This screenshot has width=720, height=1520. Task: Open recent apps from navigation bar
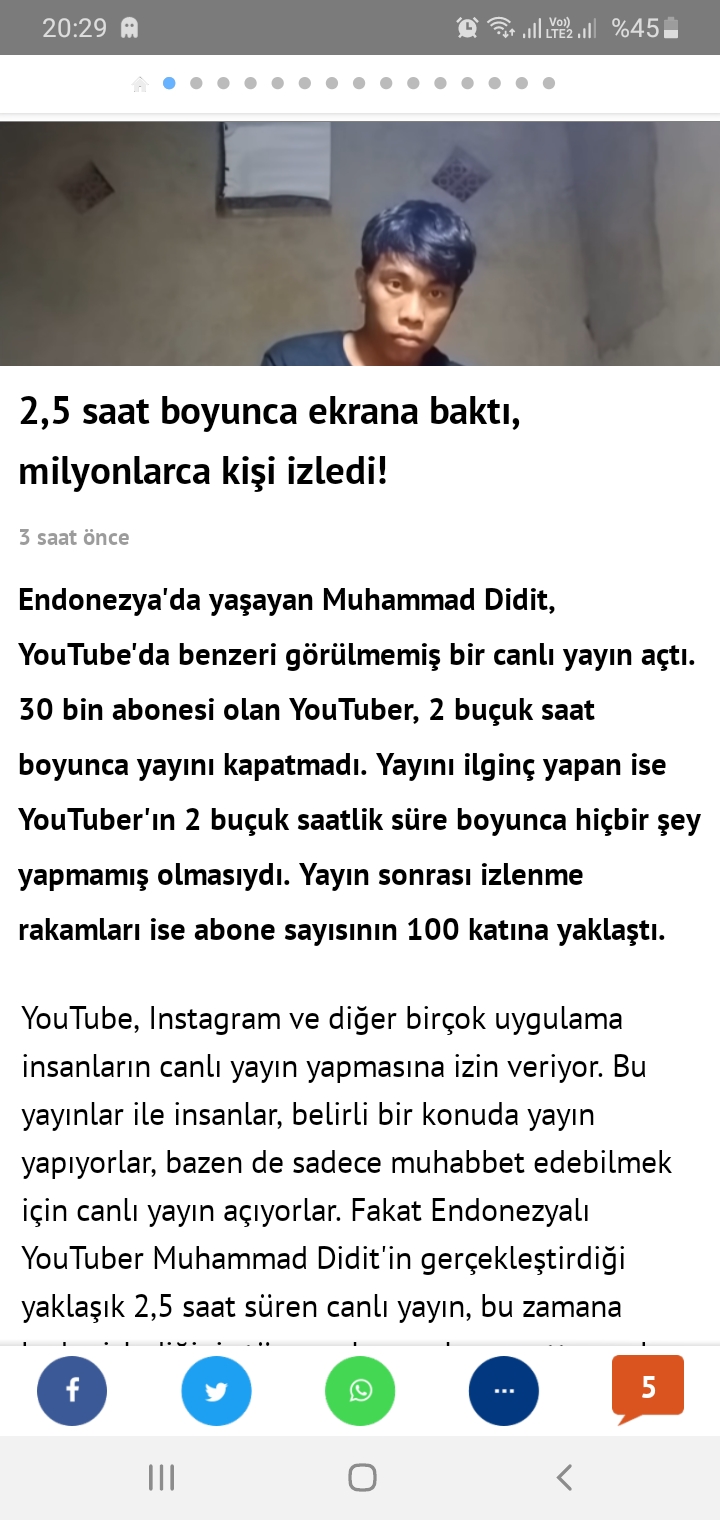161,1477
